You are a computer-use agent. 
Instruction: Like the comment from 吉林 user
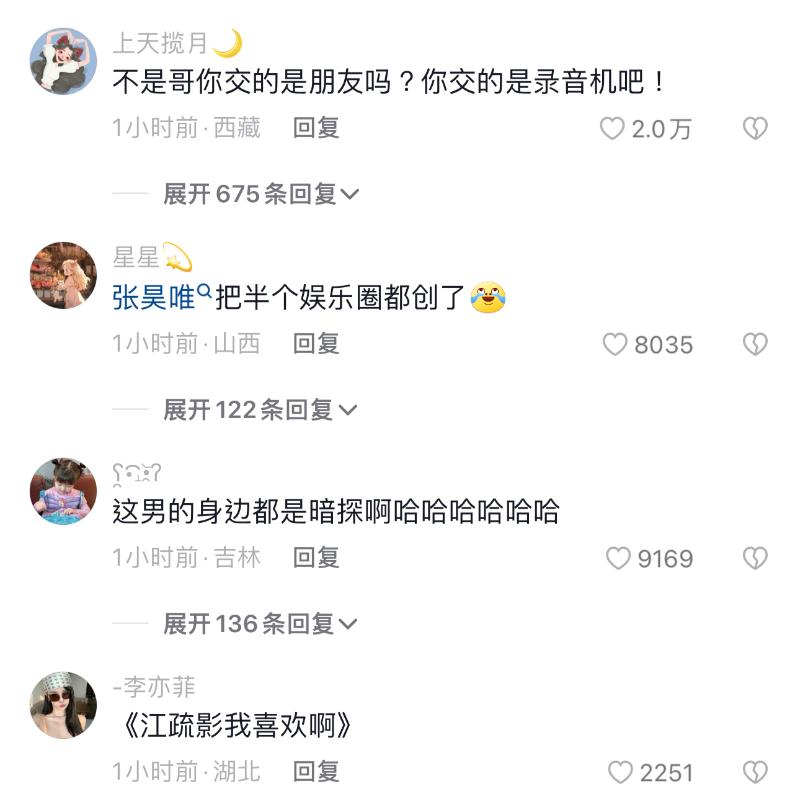tap(619, 559)
